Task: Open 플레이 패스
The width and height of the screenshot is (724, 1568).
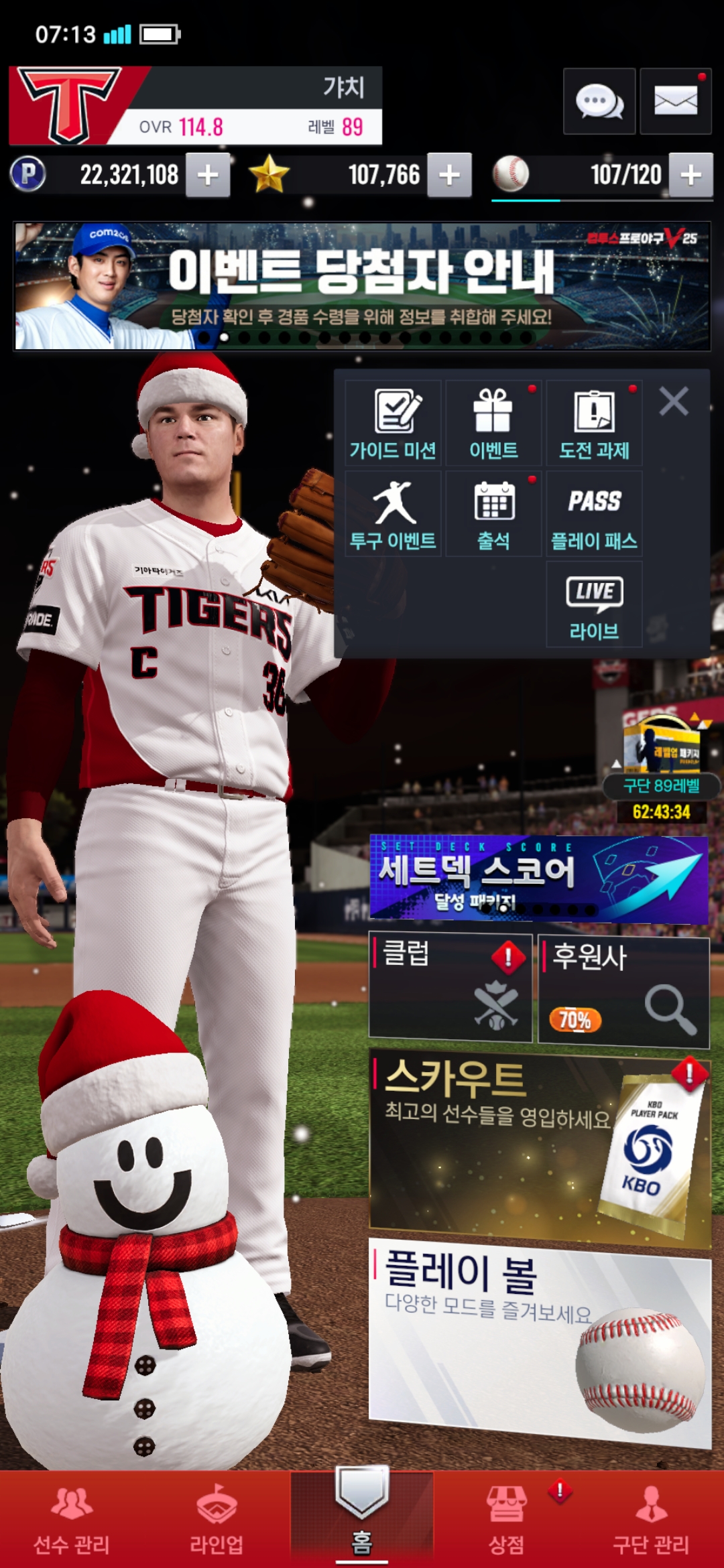Action: click(x=594, y=514)
